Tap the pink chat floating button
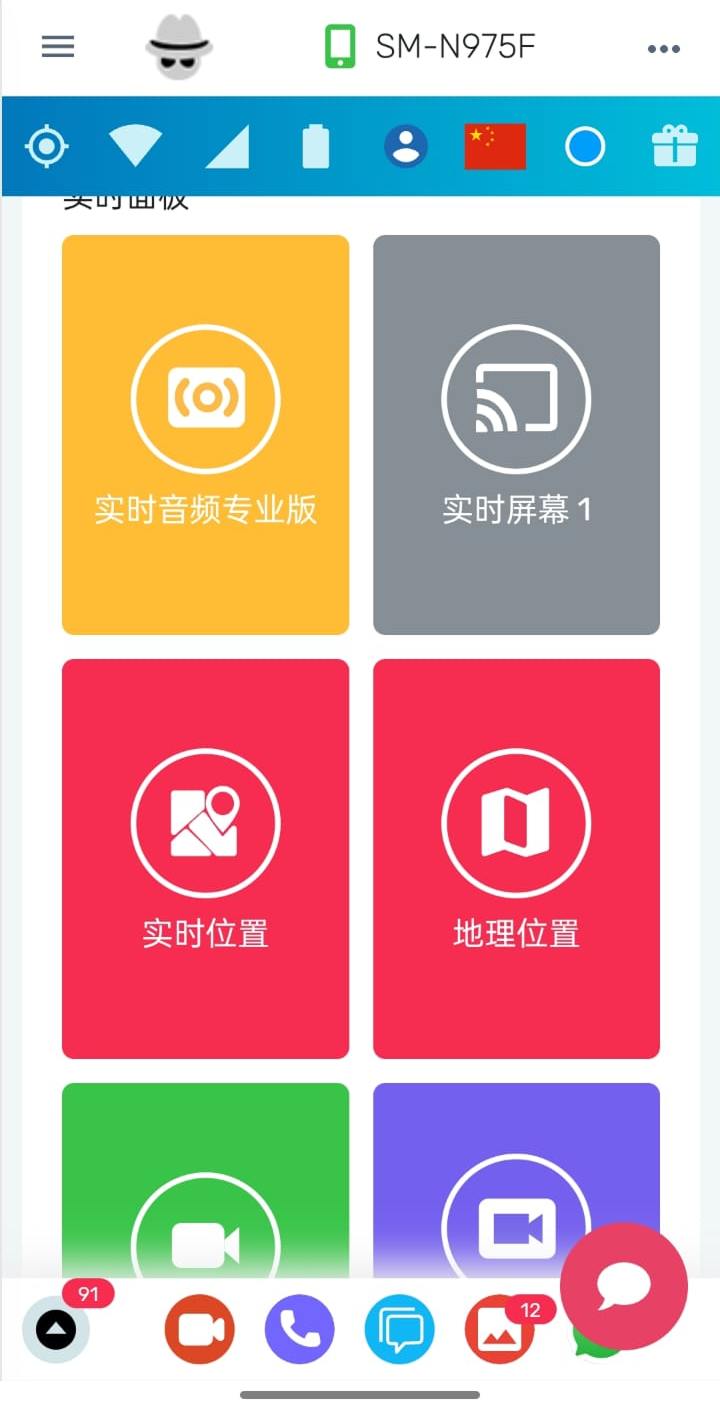The height and width of the screenshot is (1413, 720). click(624, 1286)
